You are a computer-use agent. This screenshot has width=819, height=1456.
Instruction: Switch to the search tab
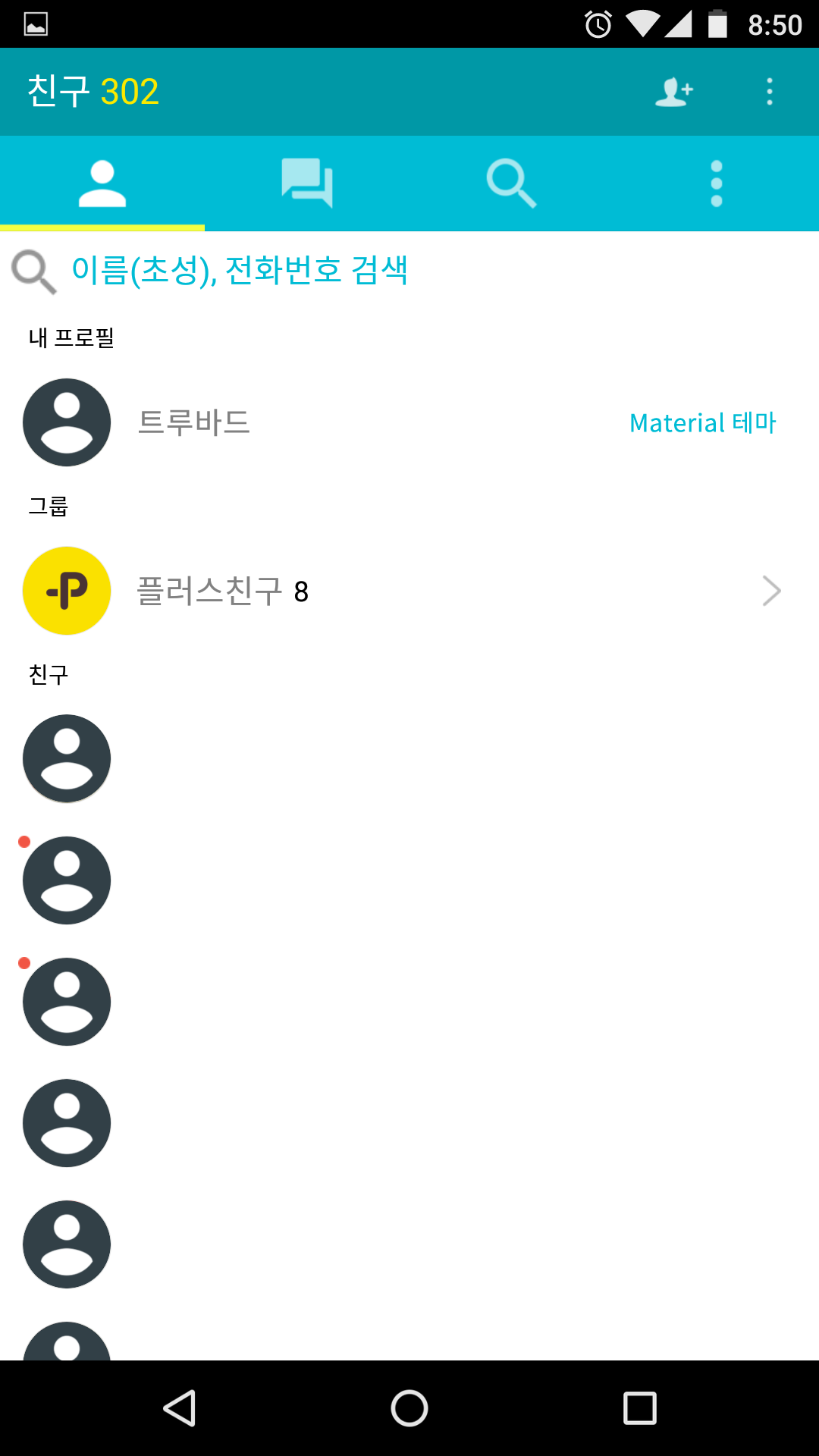coord(511,183)
